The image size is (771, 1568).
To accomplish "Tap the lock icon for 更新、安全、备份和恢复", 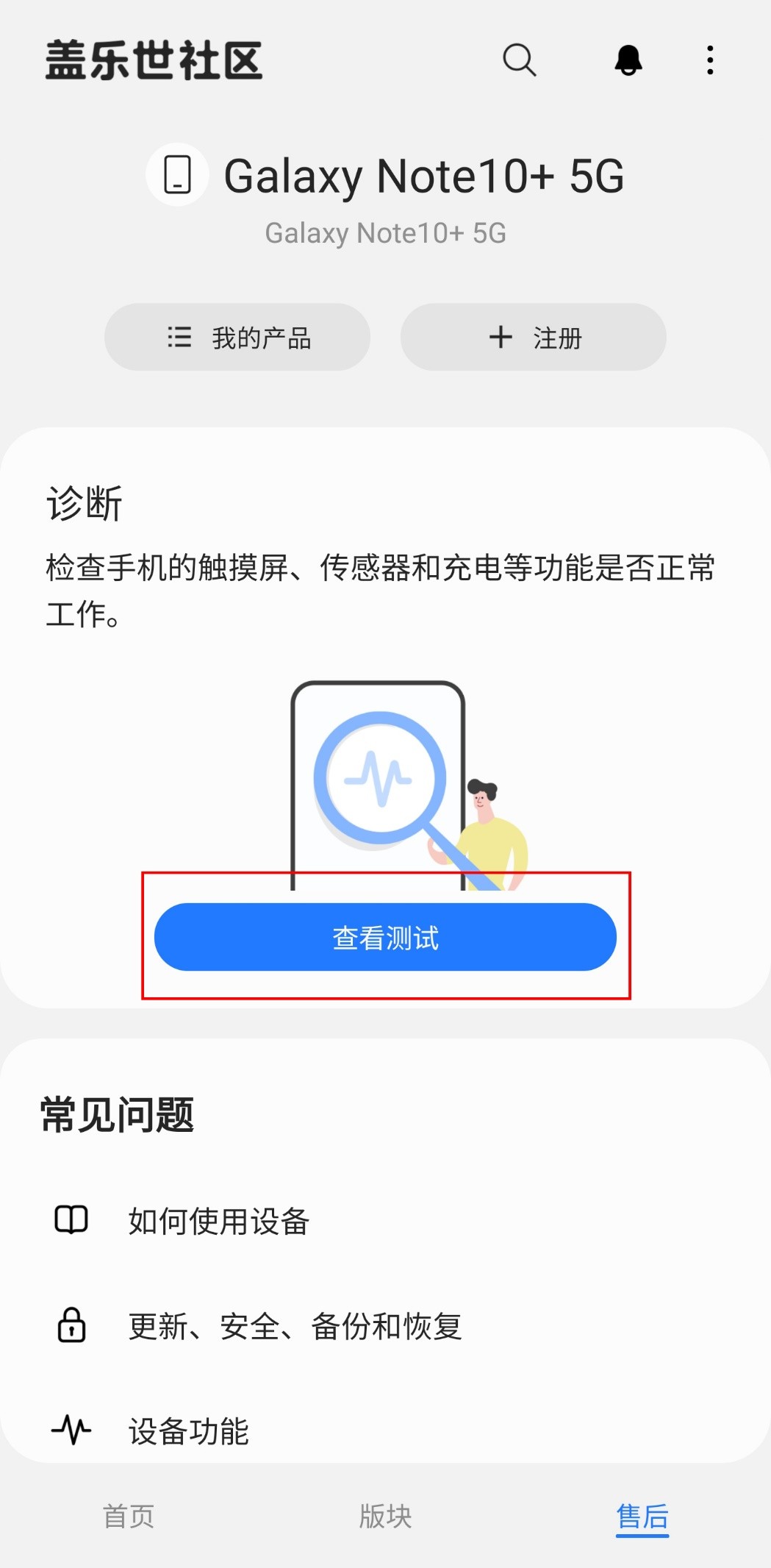I will [x=71, y=1326].
